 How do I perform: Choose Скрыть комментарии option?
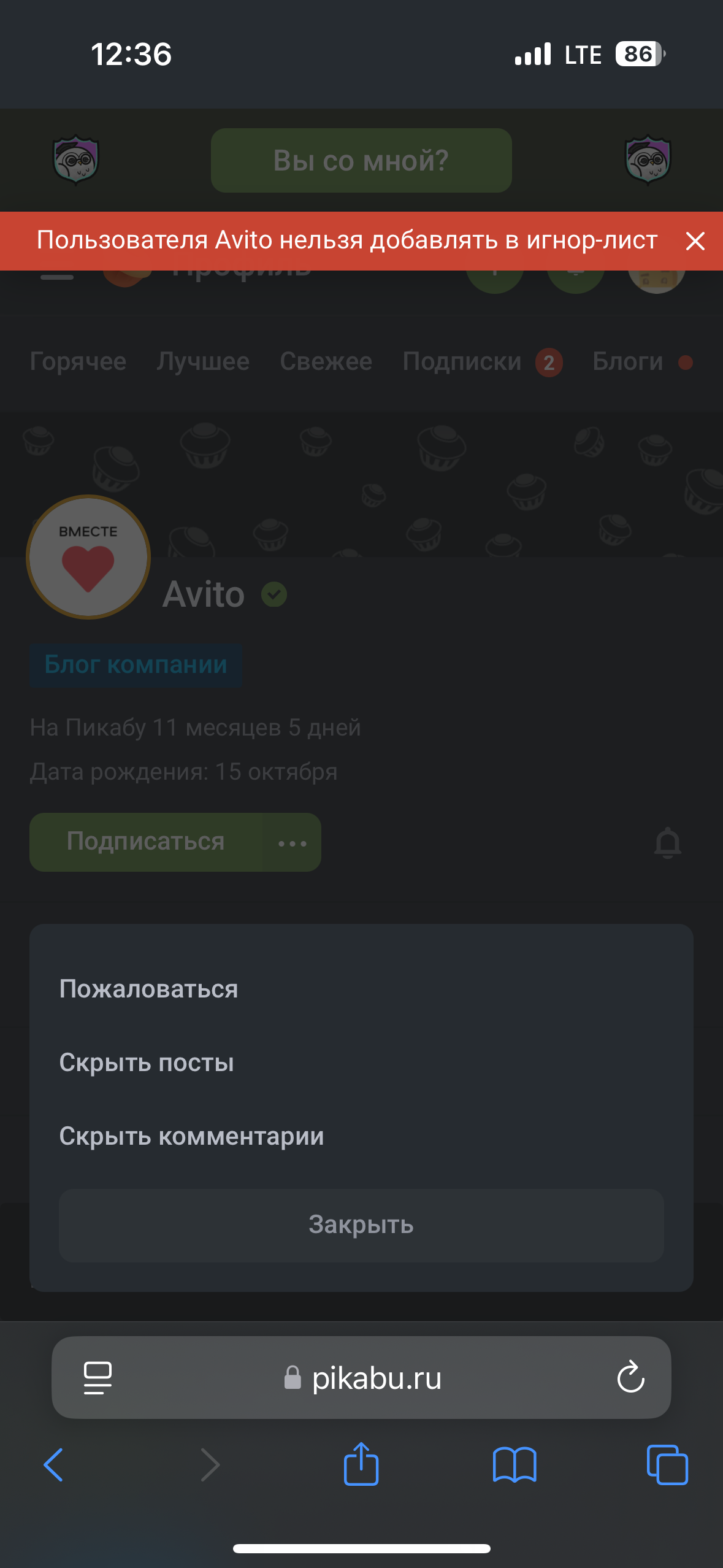(191, 1136)
